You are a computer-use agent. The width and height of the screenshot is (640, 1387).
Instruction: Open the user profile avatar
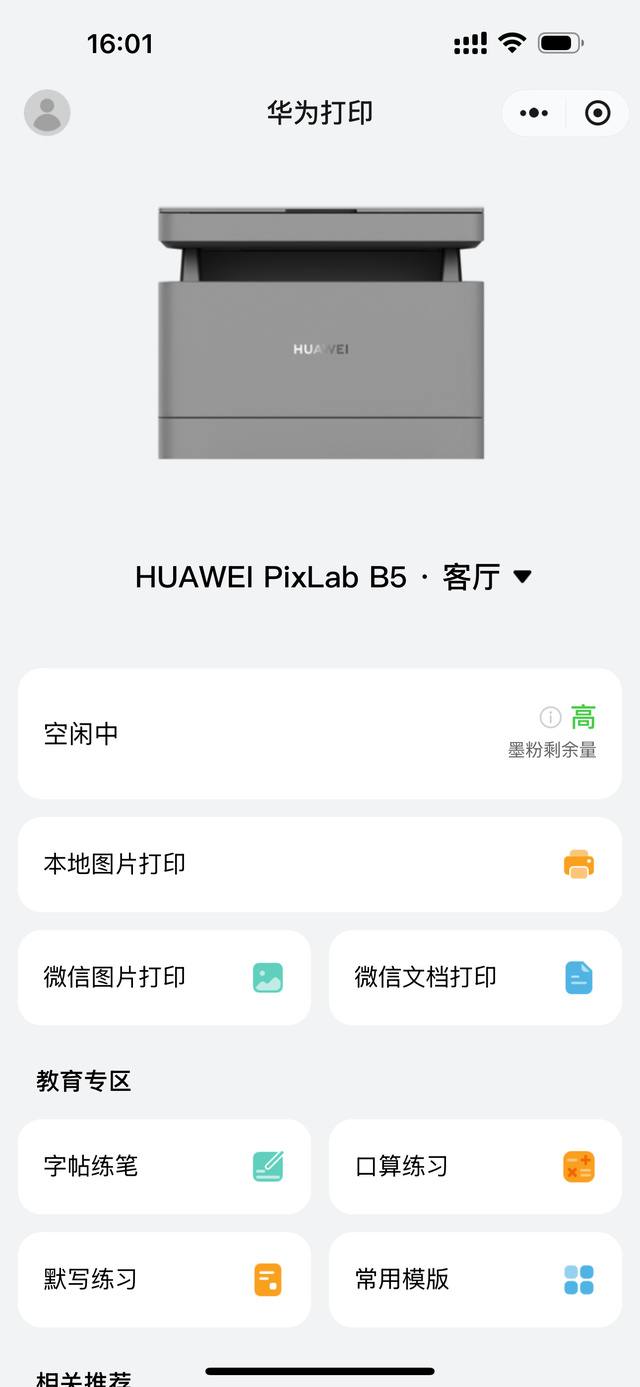tap(47, 113)
